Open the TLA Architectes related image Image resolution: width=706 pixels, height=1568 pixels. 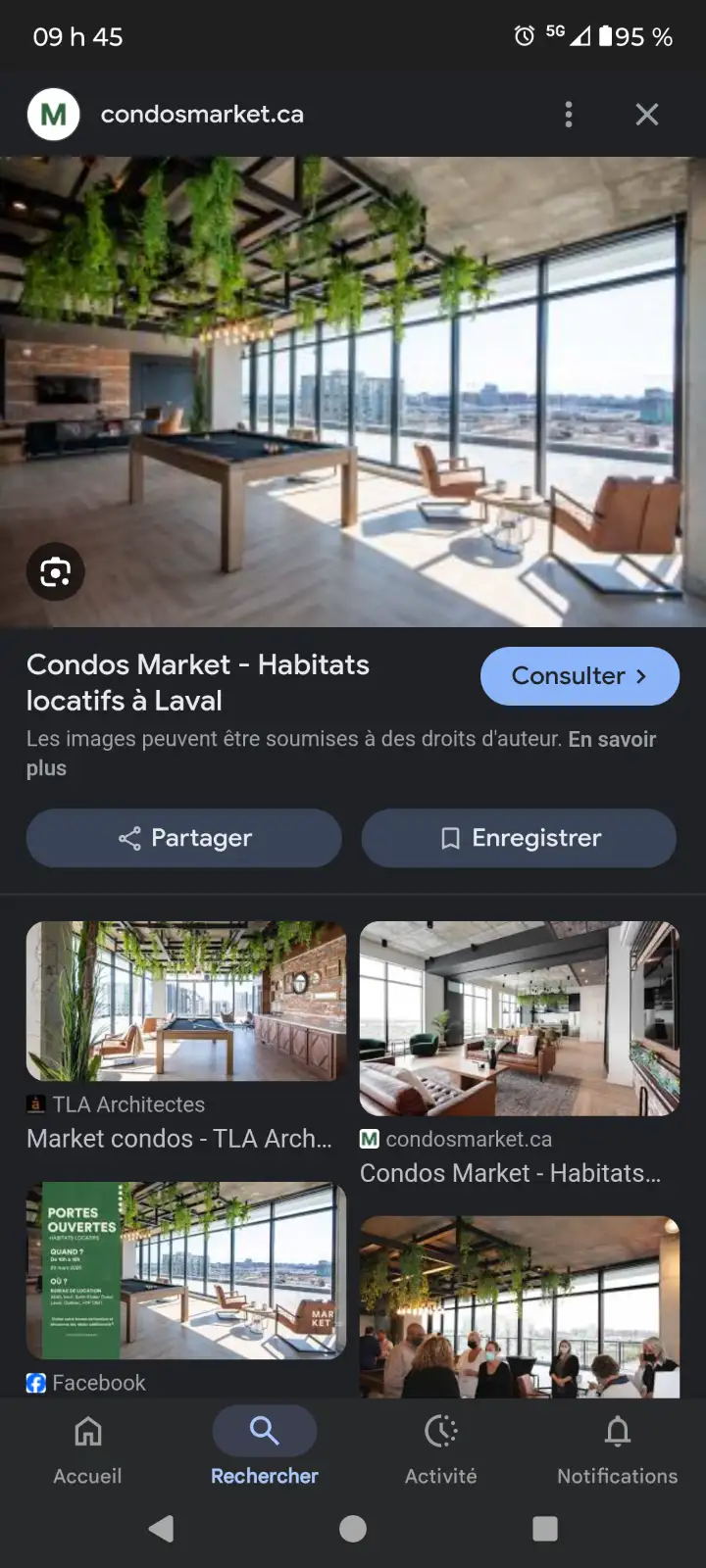[x=186, y=1001]
